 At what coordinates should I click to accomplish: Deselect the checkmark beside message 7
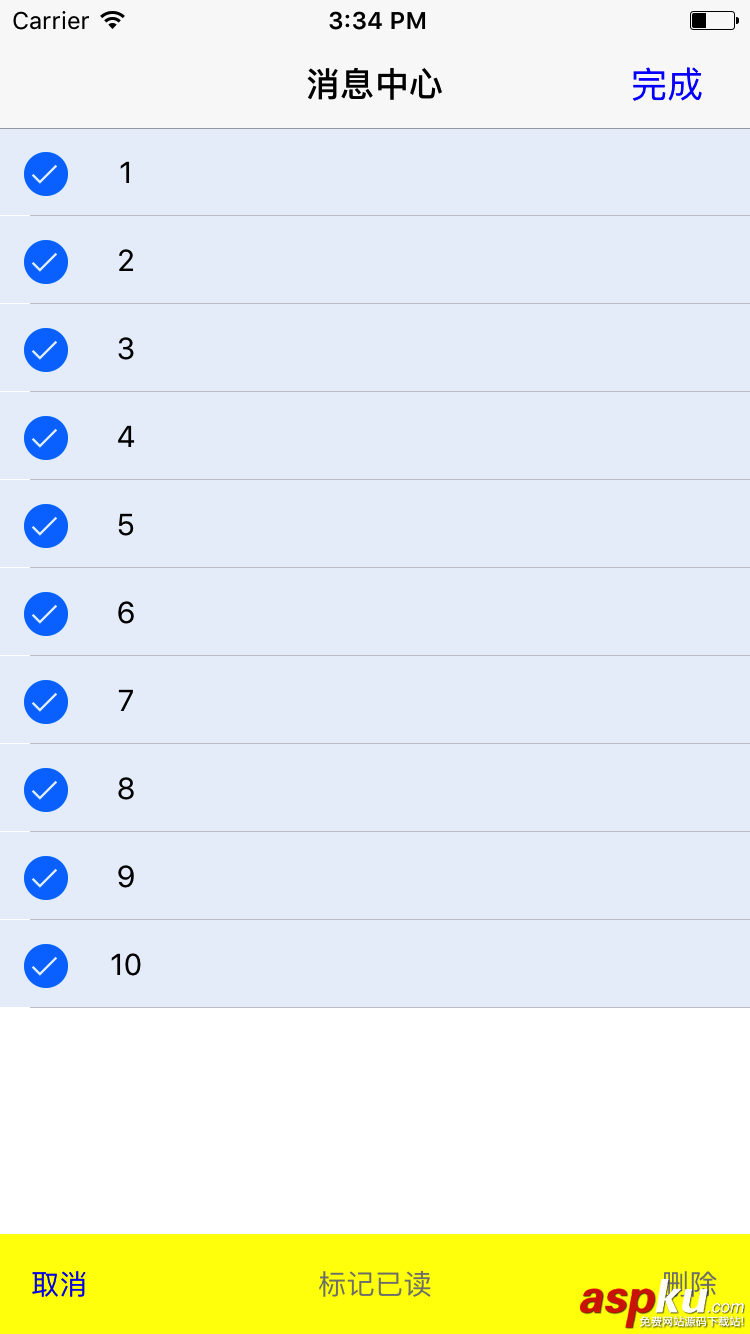coord(45,701)
